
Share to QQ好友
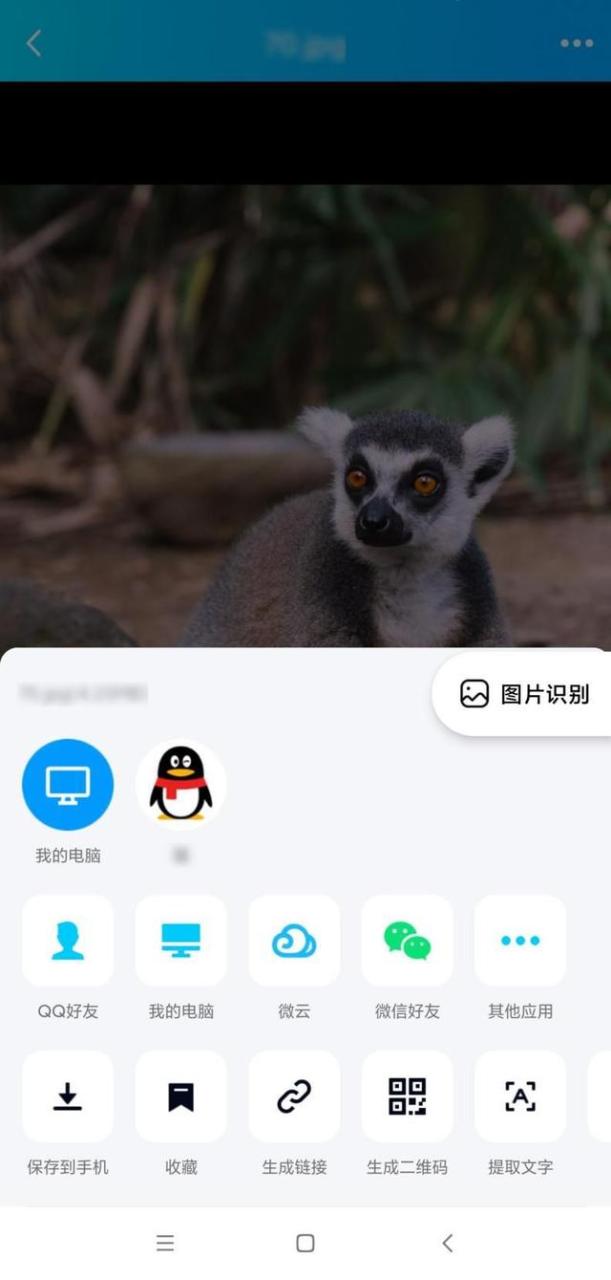coord(68,941)
